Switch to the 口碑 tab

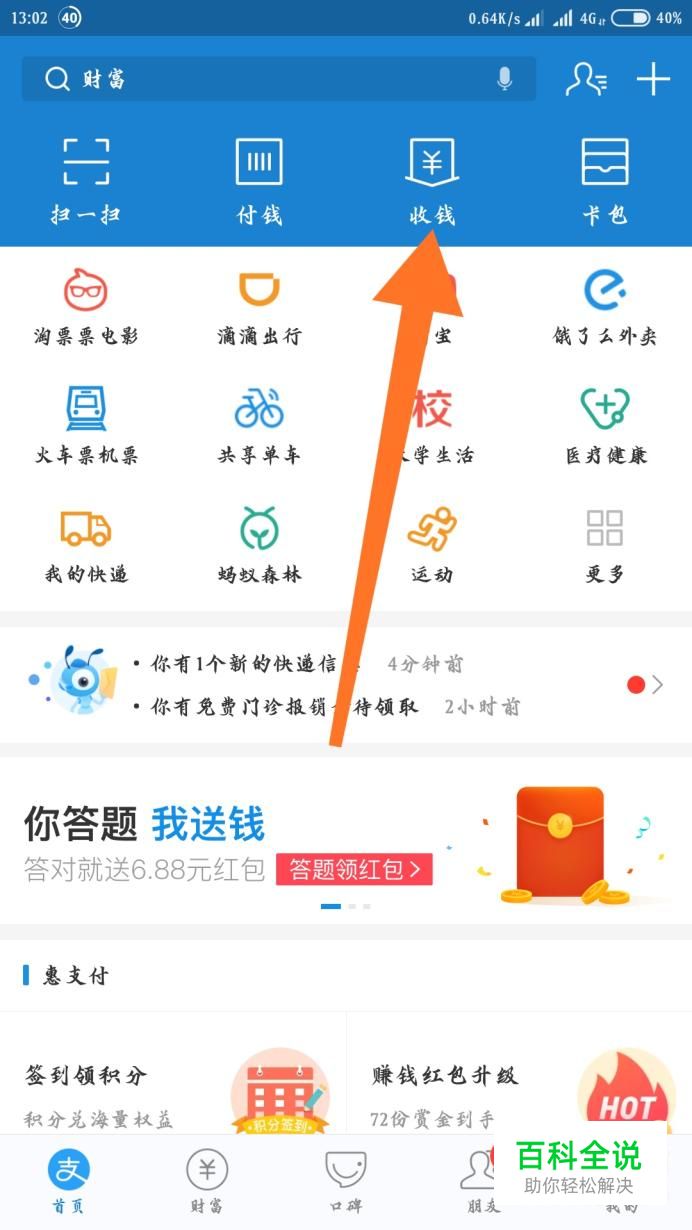[x=346, y=1180]
